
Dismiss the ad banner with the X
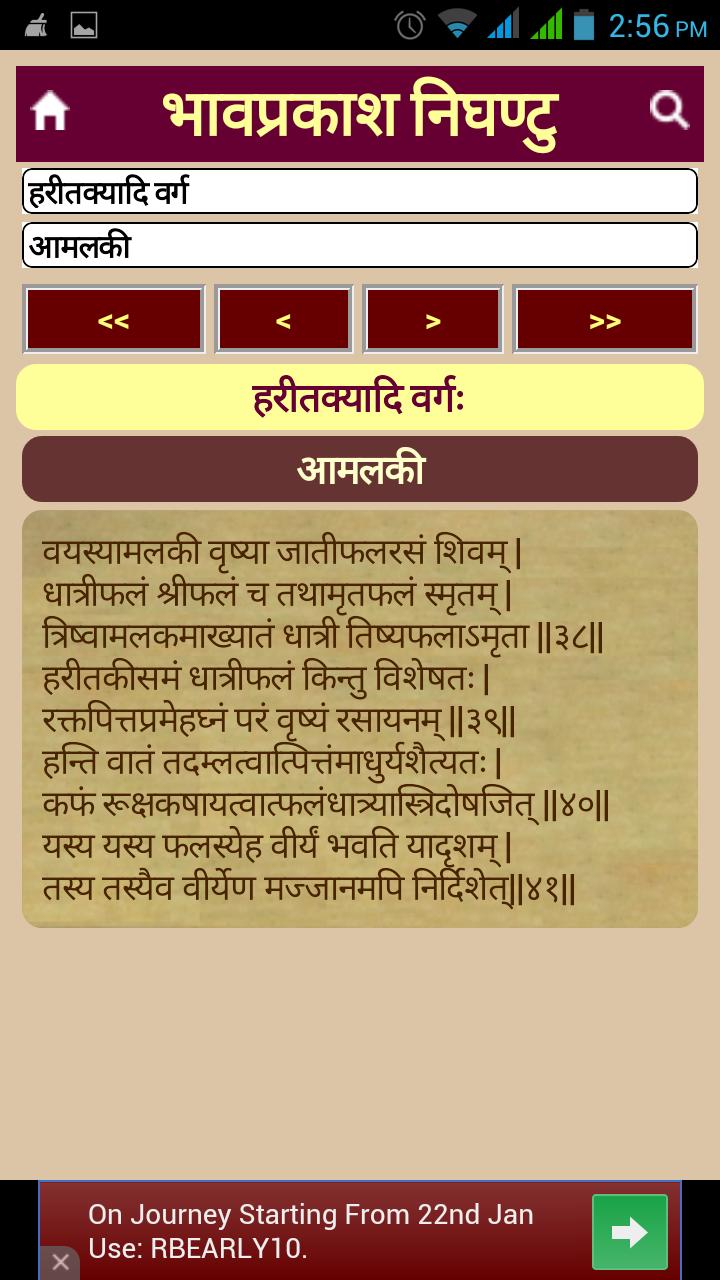coord(60,1263)
